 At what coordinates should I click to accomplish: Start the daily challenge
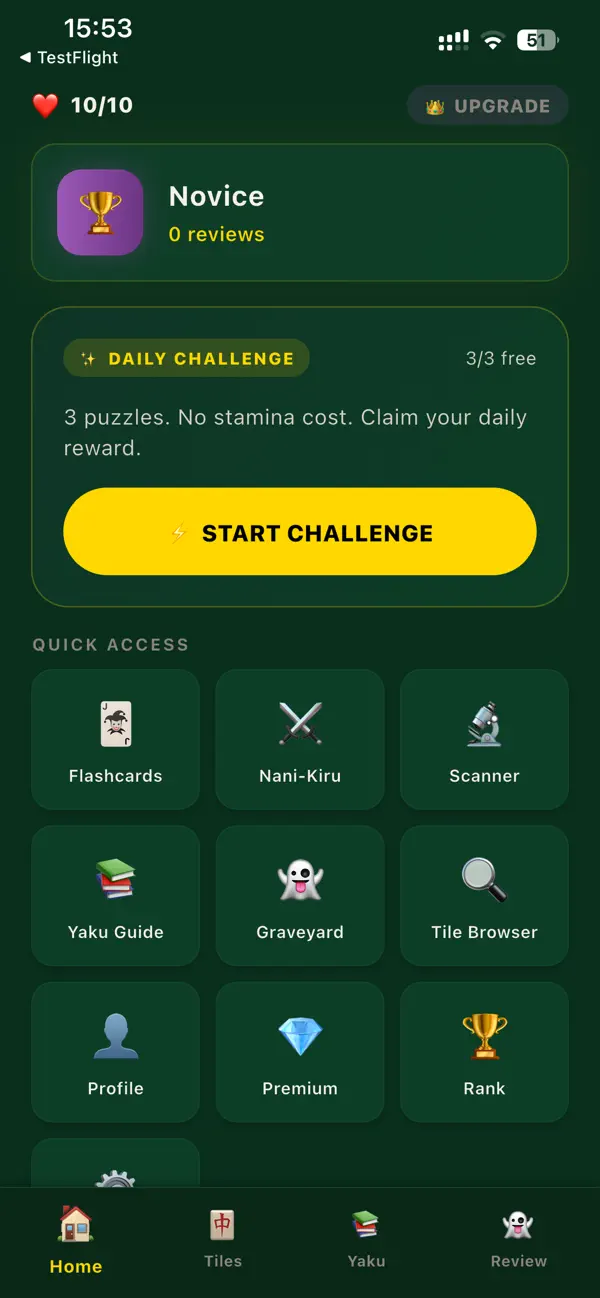[x=300, y=532]
